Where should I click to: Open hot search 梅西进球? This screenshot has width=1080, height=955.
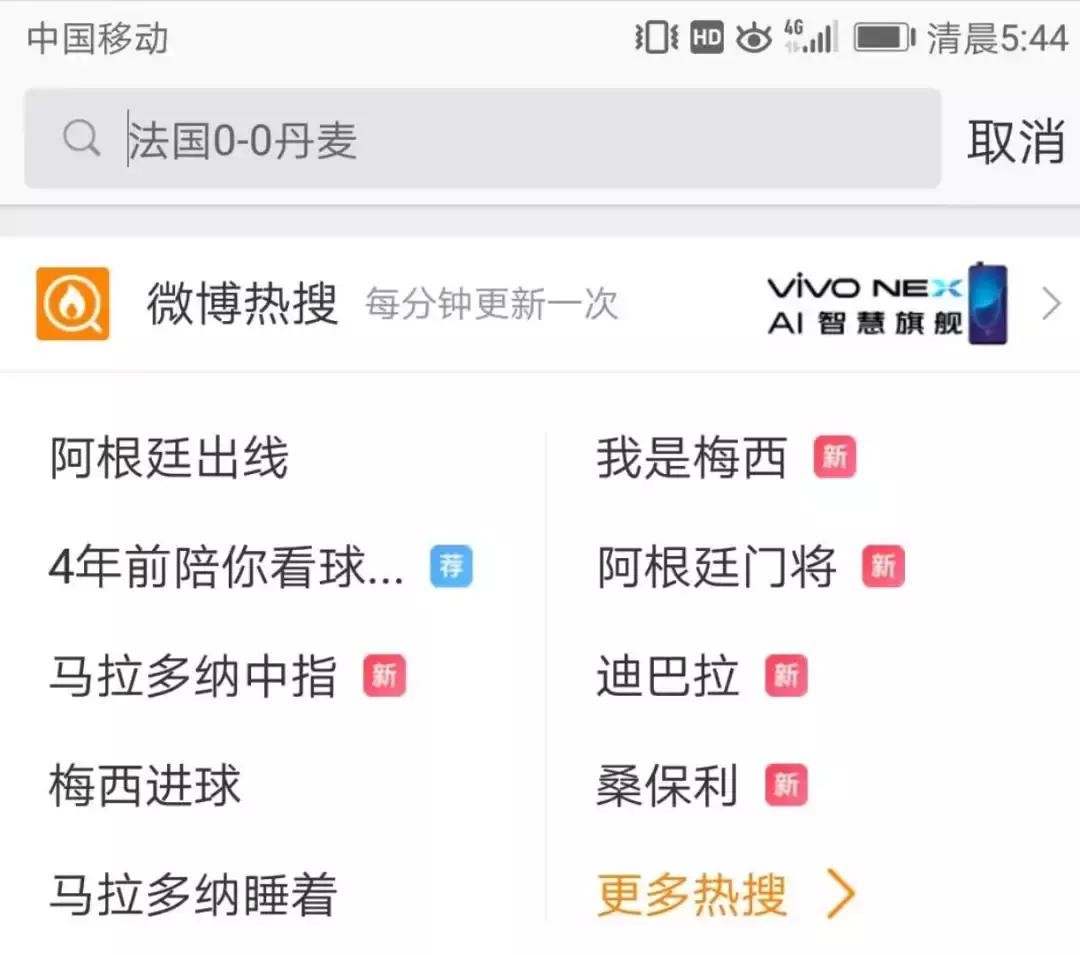coord(145,786)
